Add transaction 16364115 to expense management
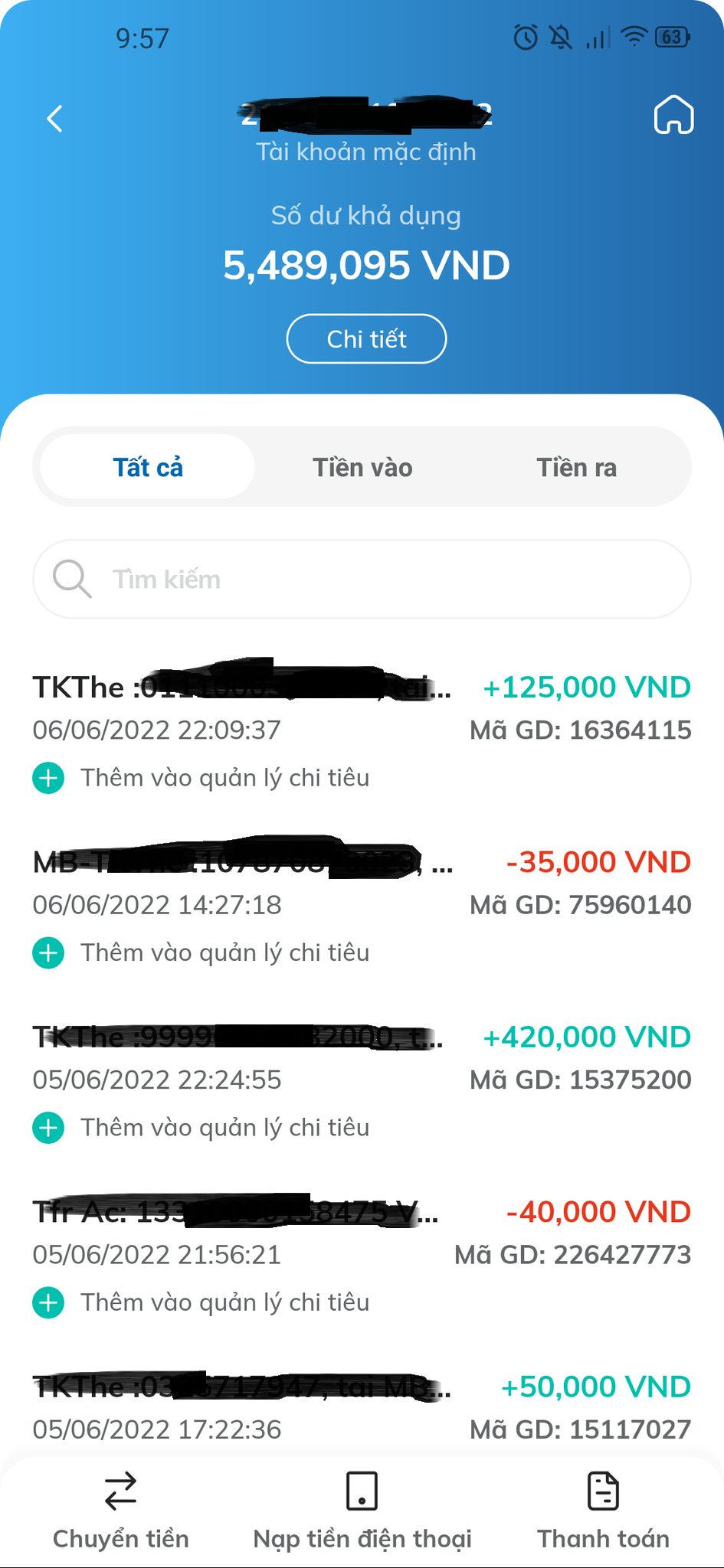Screen dimensions: 724x1568 coord(201,778)
